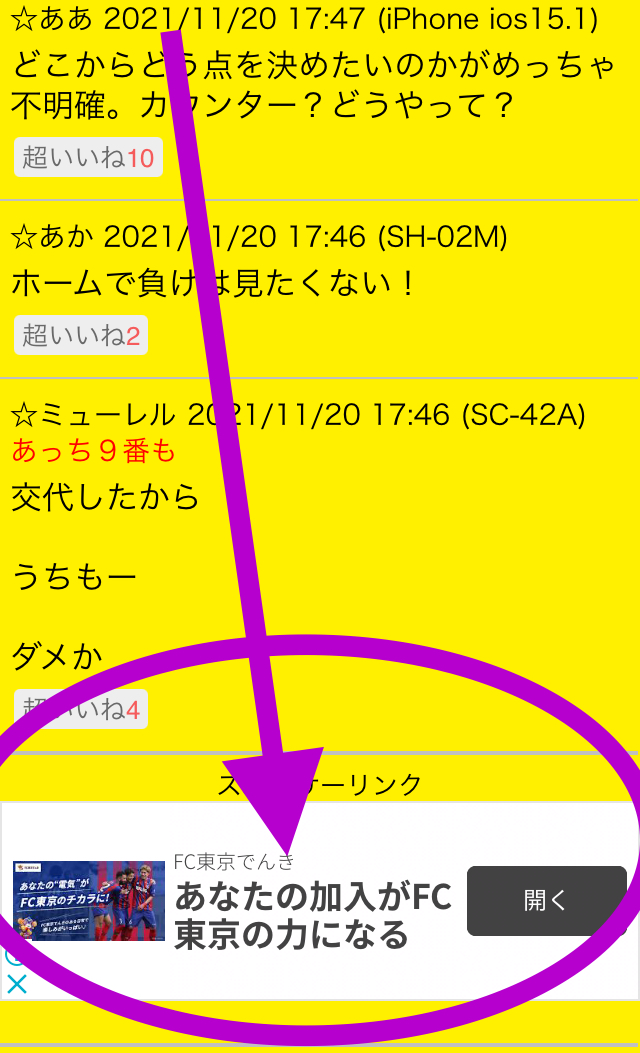Dismiss the ad with the X icon
Screen dimensions: 640x1053
pos(16,984)
